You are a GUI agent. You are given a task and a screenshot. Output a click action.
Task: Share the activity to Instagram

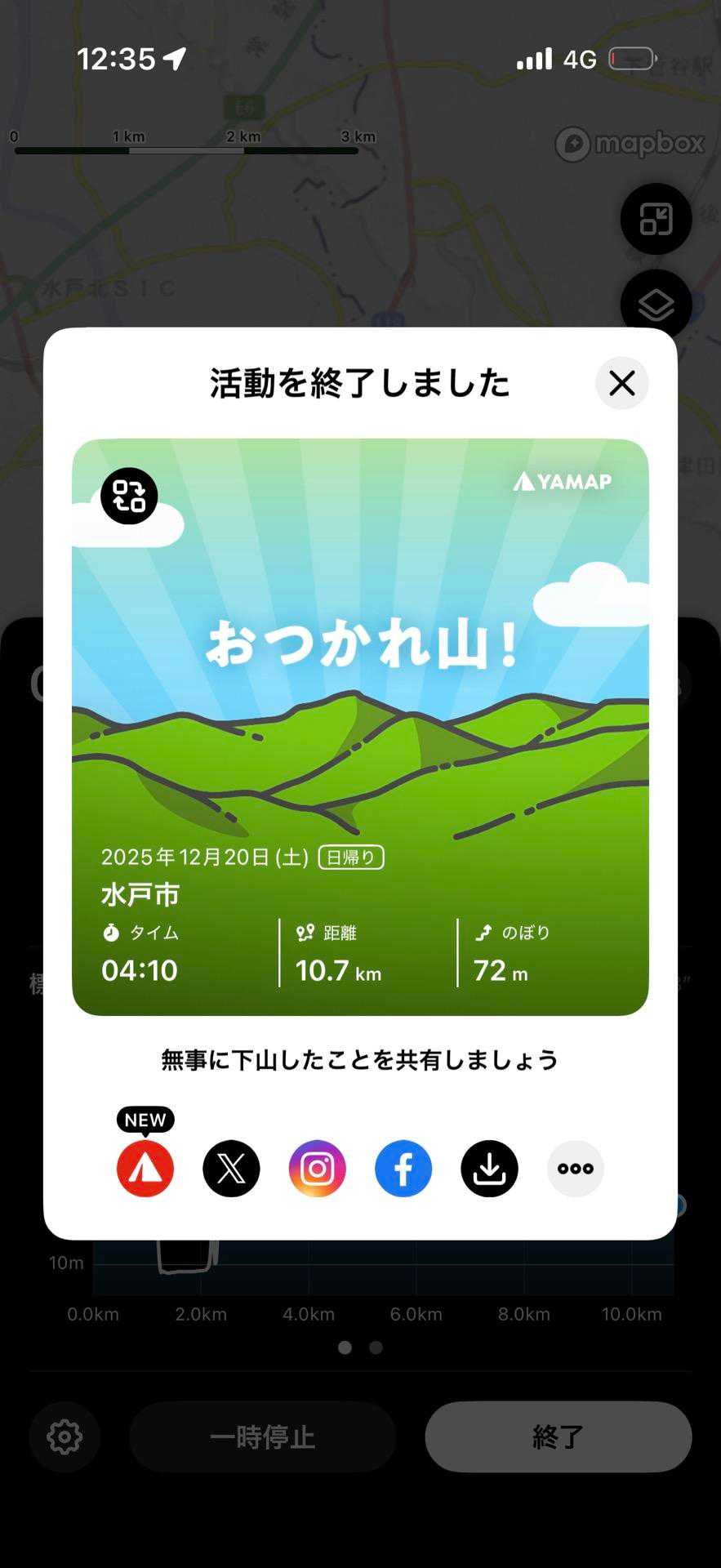click(318, 1169)
